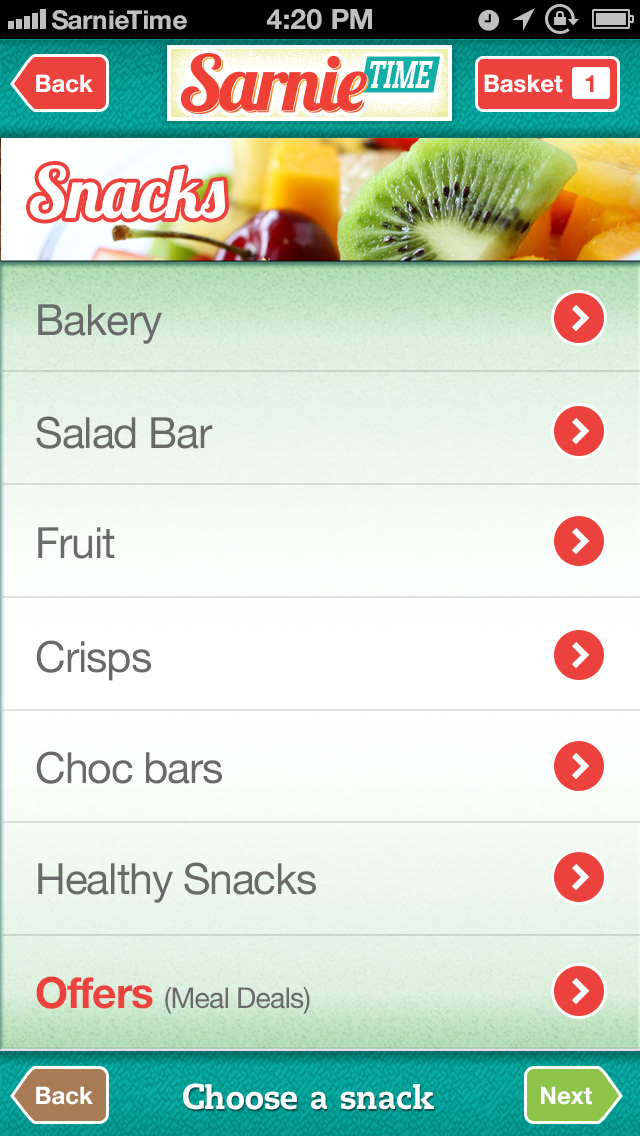Open the Bakery category
The image size is (640, 1136).
(320, 320)
